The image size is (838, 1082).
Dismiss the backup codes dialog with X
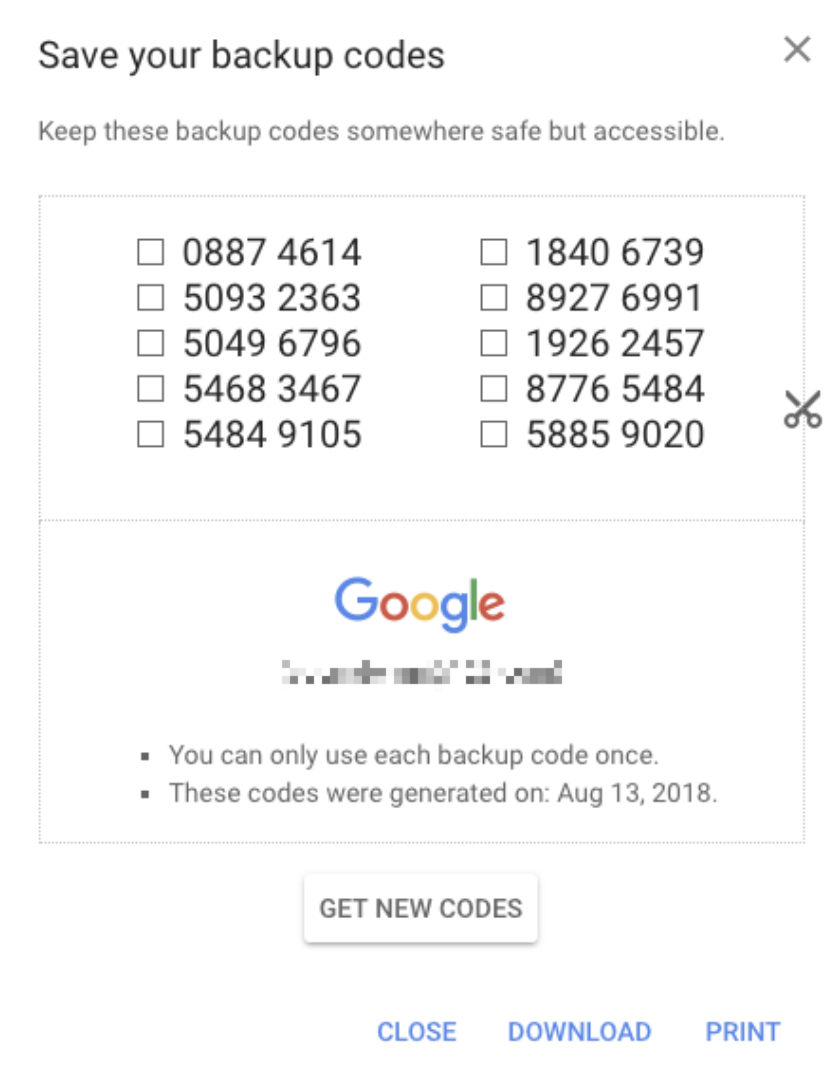pos(796,50)
